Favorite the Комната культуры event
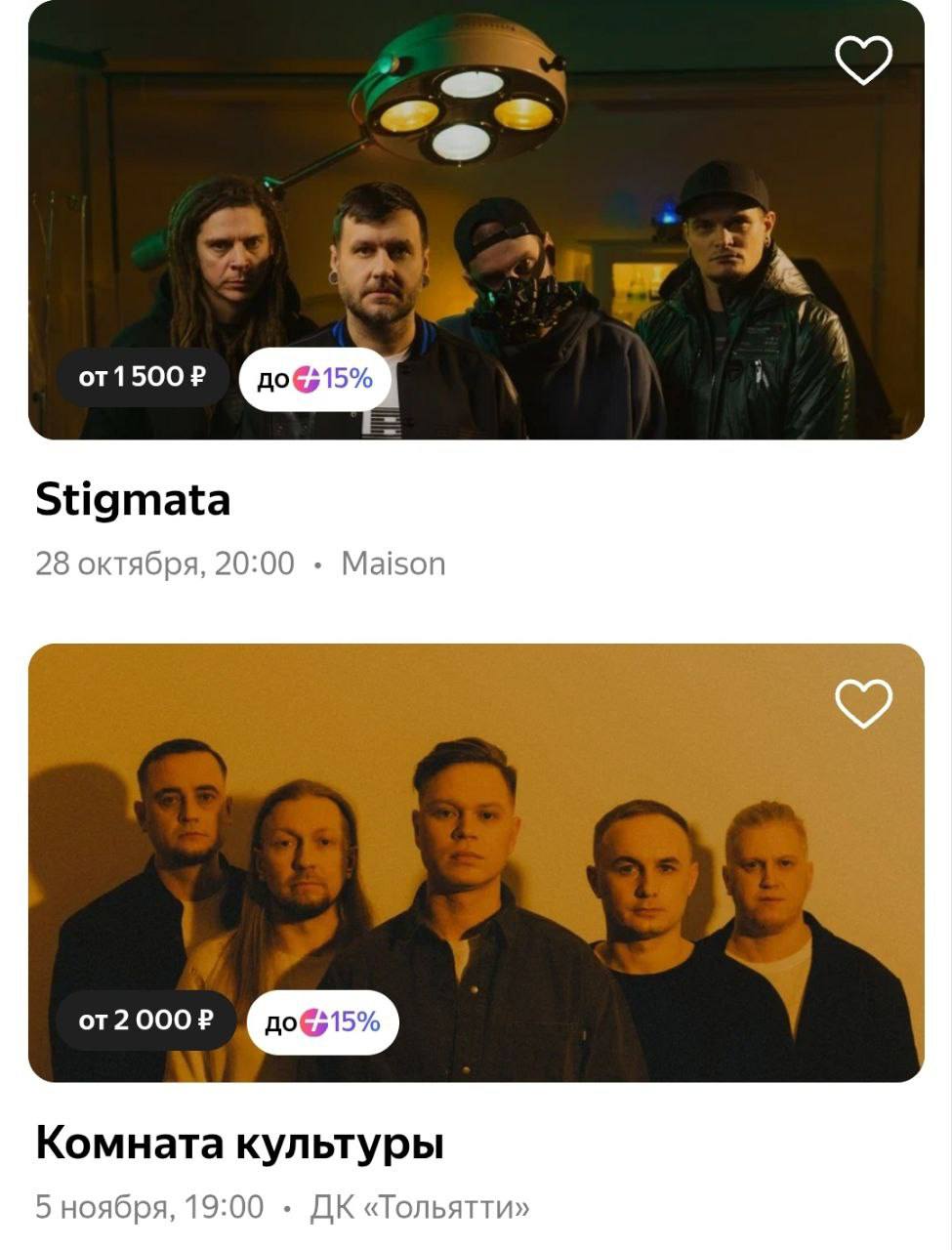Image resolution: width=952 pixels, height=1250 pixels. tap(864, 703)
